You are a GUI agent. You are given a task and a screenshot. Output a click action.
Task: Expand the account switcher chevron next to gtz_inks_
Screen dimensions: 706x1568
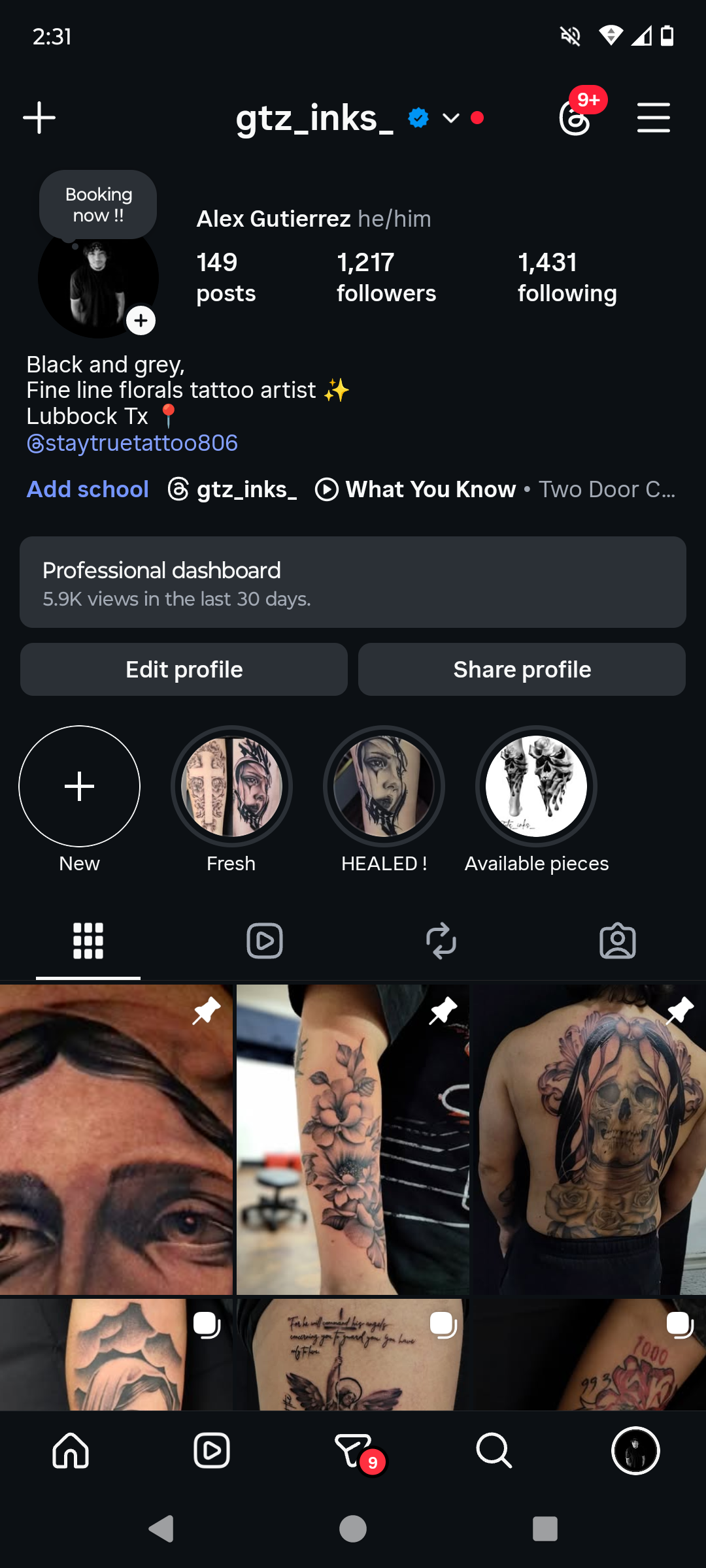click(450, 118)
